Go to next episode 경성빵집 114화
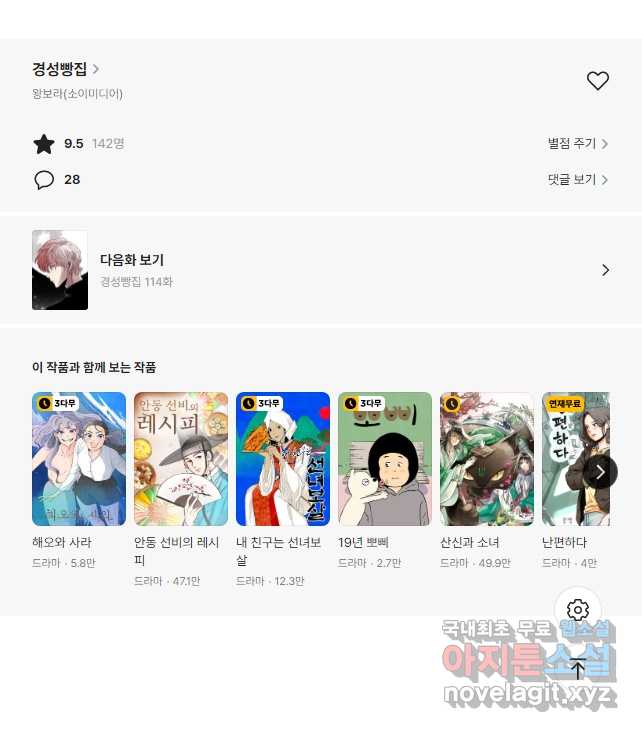The height and width of the screenshot is (732, 642). tap(320, 270)
